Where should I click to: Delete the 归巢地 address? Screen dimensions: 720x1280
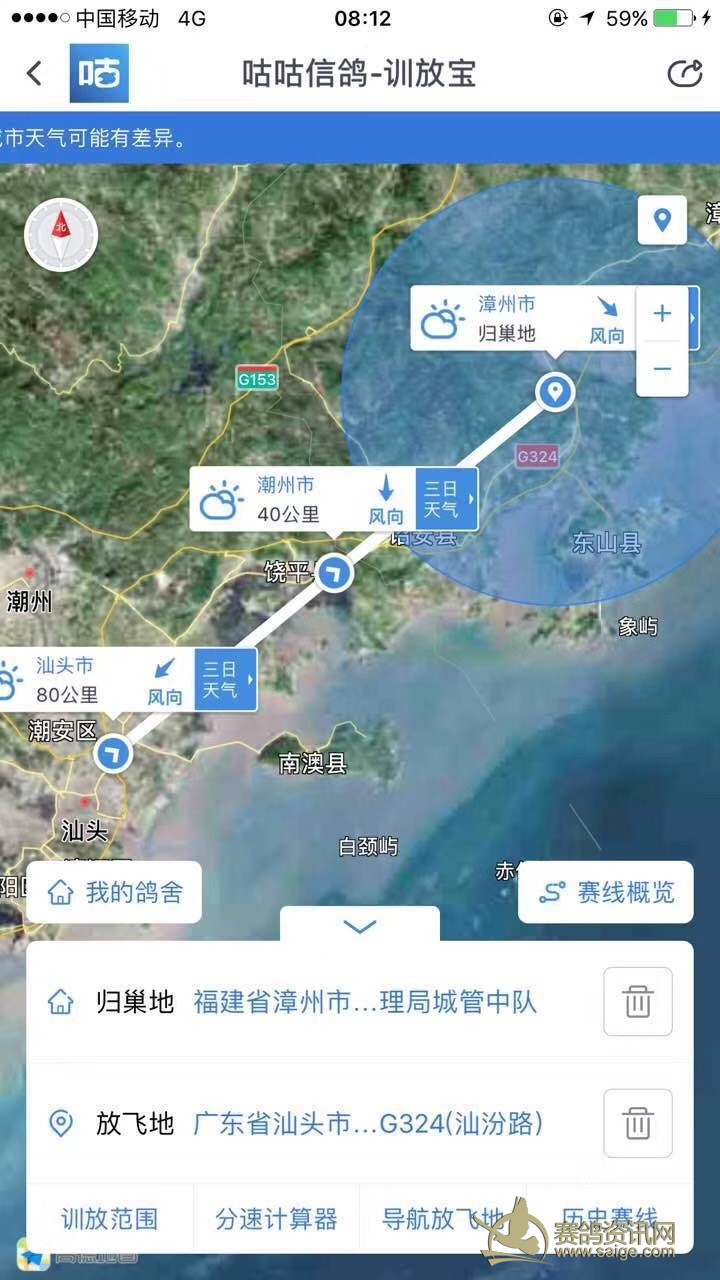tap(638, 1001)
